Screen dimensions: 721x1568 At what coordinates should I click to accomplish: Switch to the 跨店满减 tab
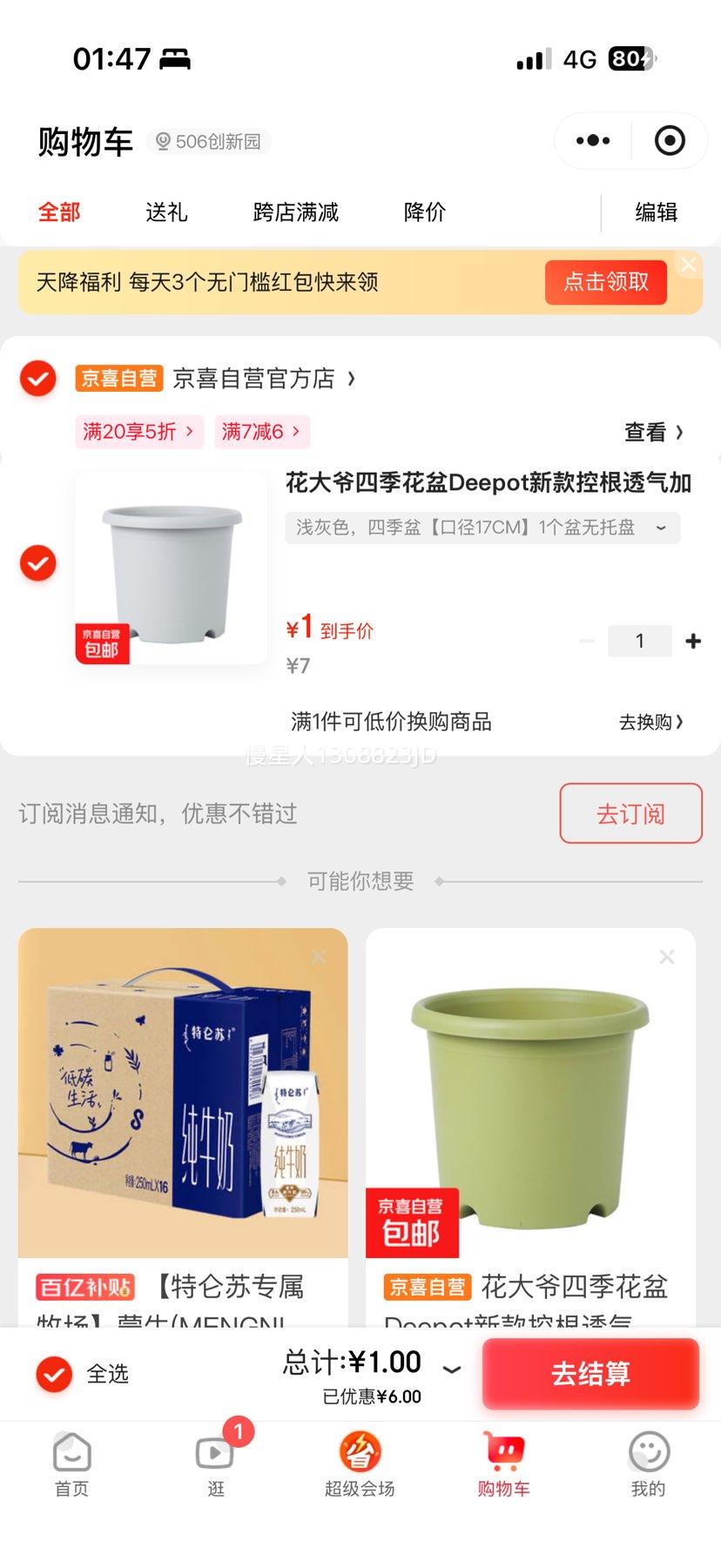(295, 212)
